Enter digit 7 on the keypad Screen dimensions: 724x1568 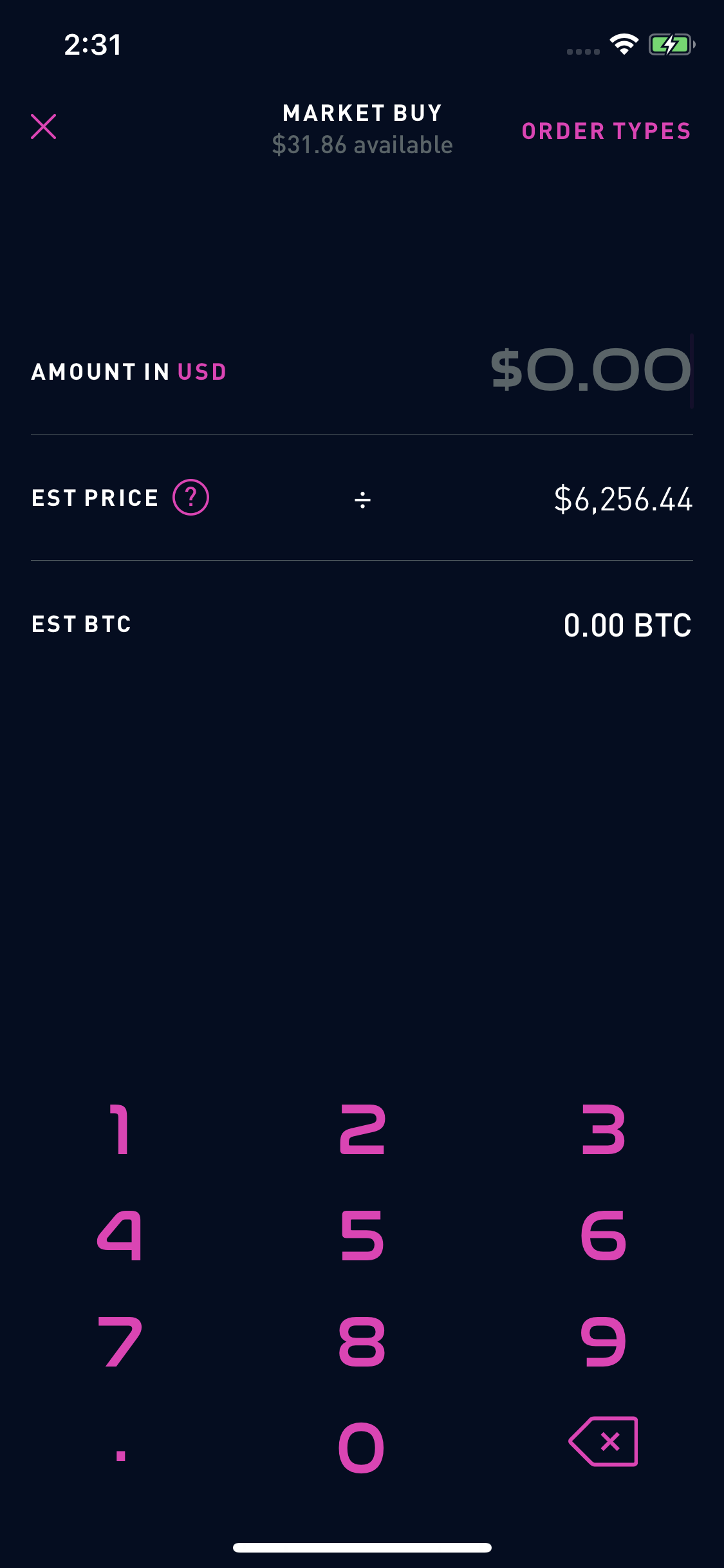(120, 1341)
